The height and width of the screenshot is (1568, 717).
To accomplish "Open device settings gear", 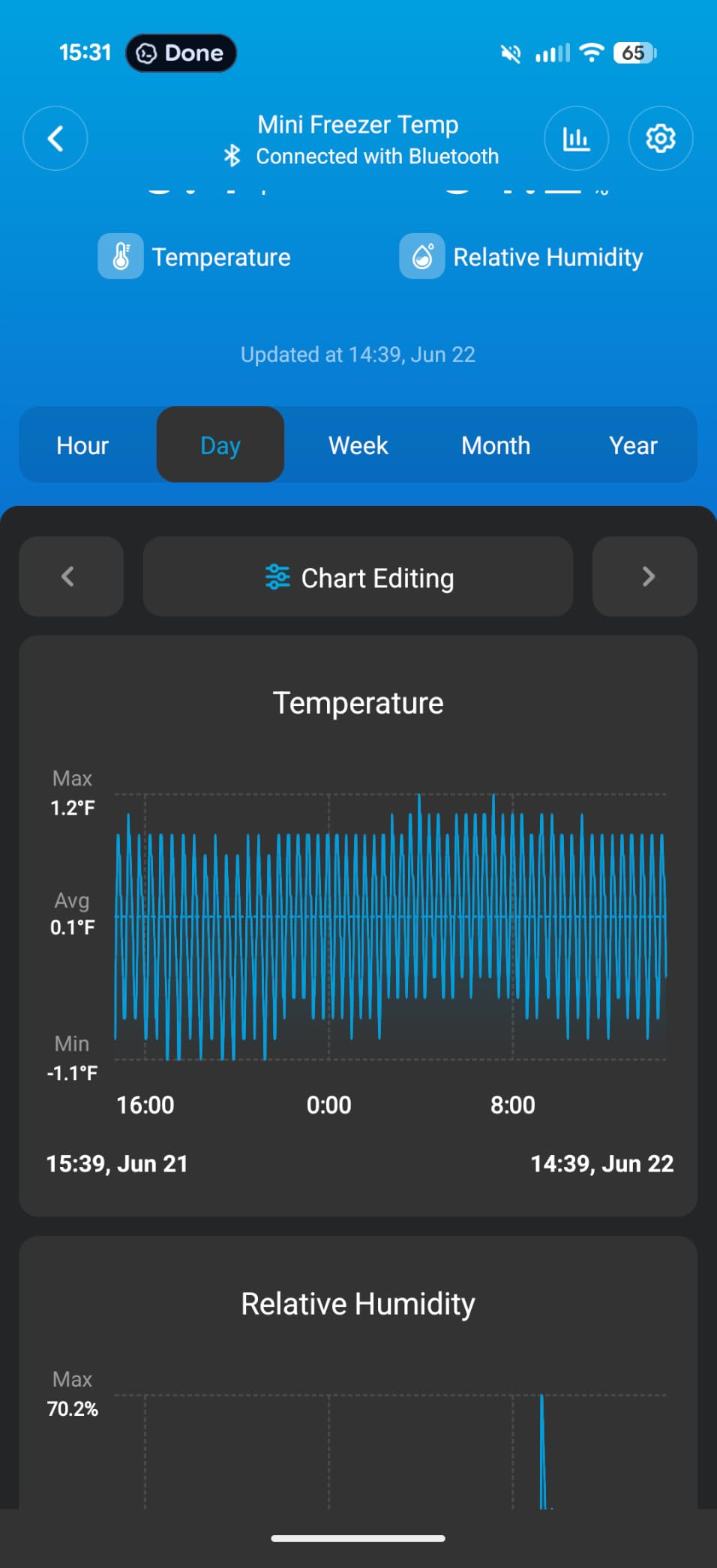I will click(x=661, y=139).
